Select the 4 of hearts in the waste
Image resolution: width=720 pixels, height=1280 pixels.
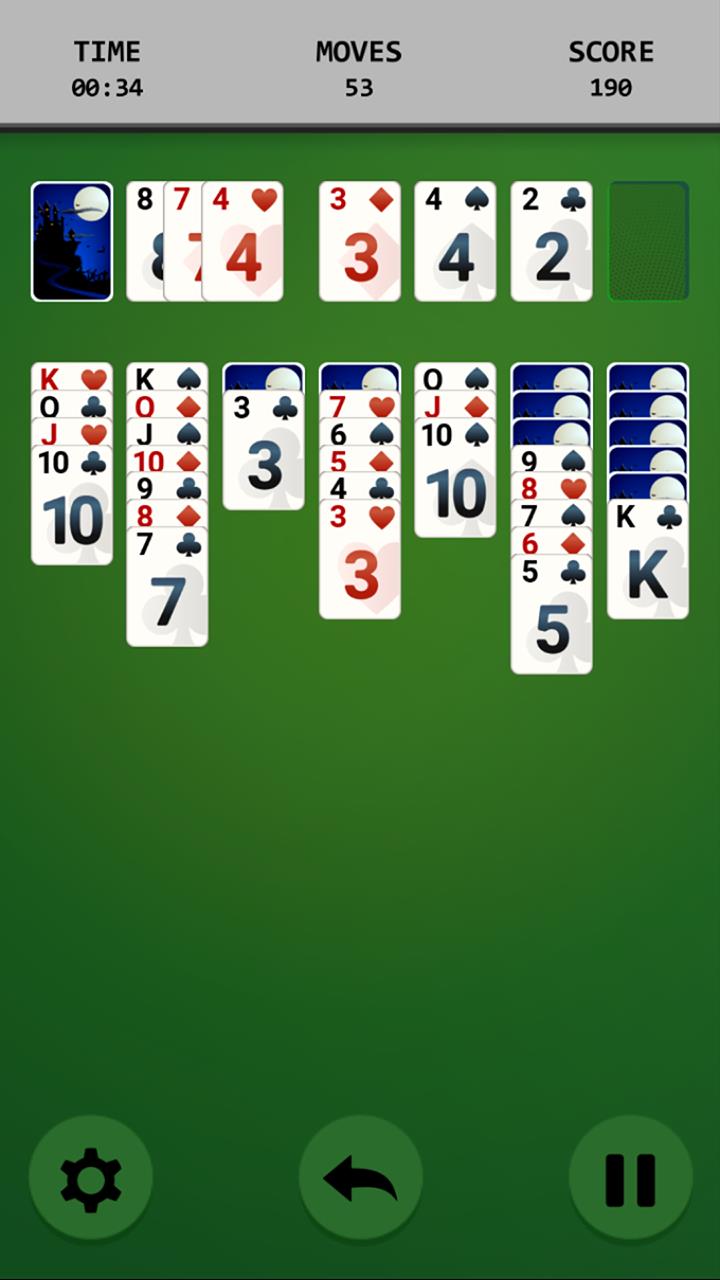pyautogui.click(x=244, y=241)
